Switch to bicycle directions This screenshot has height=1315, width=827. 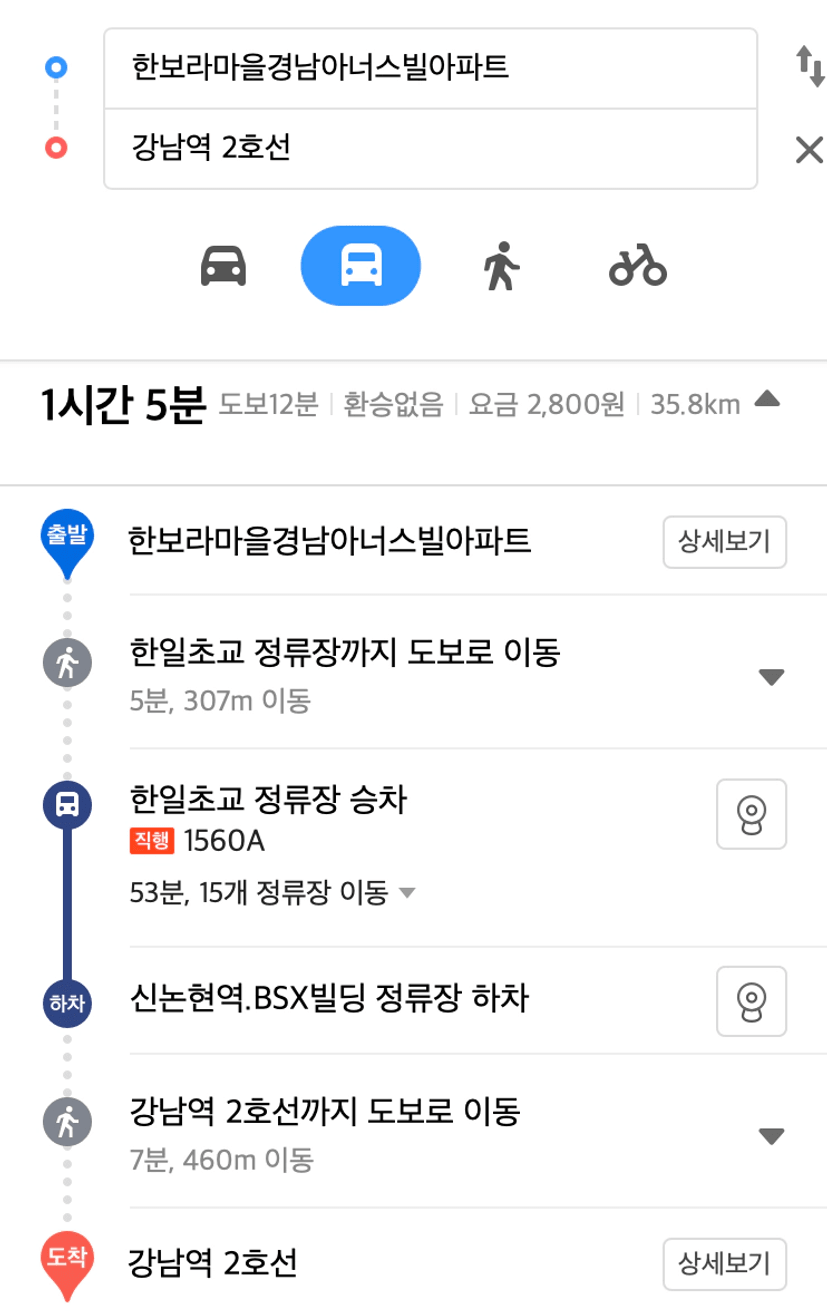(637, 266)
